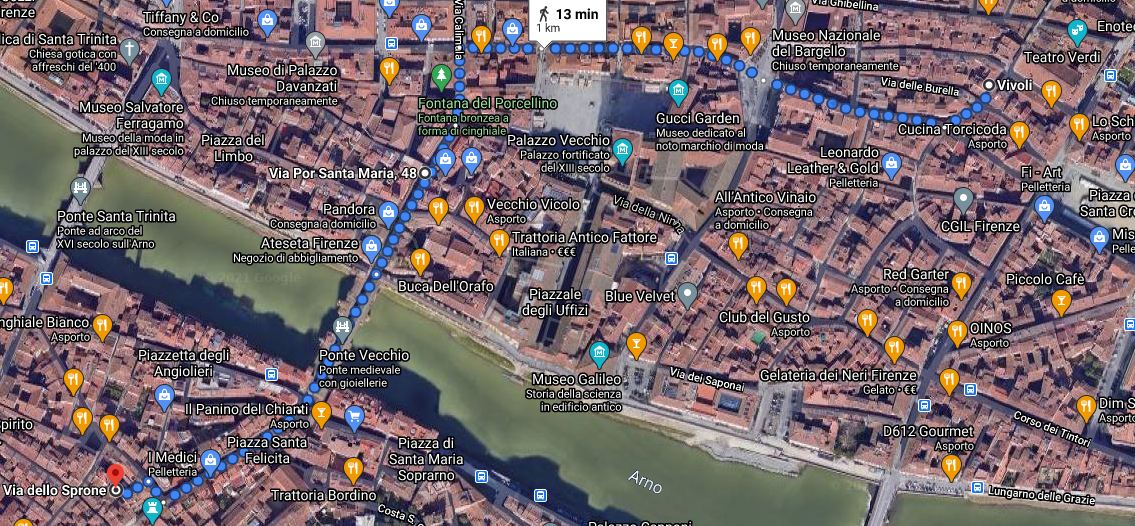Screen dimensions: 1135x526
Task: Open the Pandora shop marker
Action: point(391,212)
